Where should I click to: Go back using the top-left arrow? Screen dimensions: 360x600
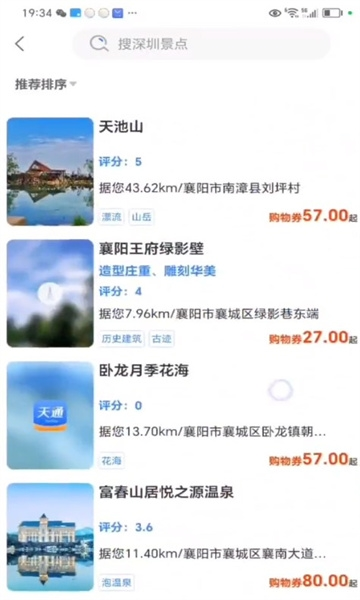point(20,44)
